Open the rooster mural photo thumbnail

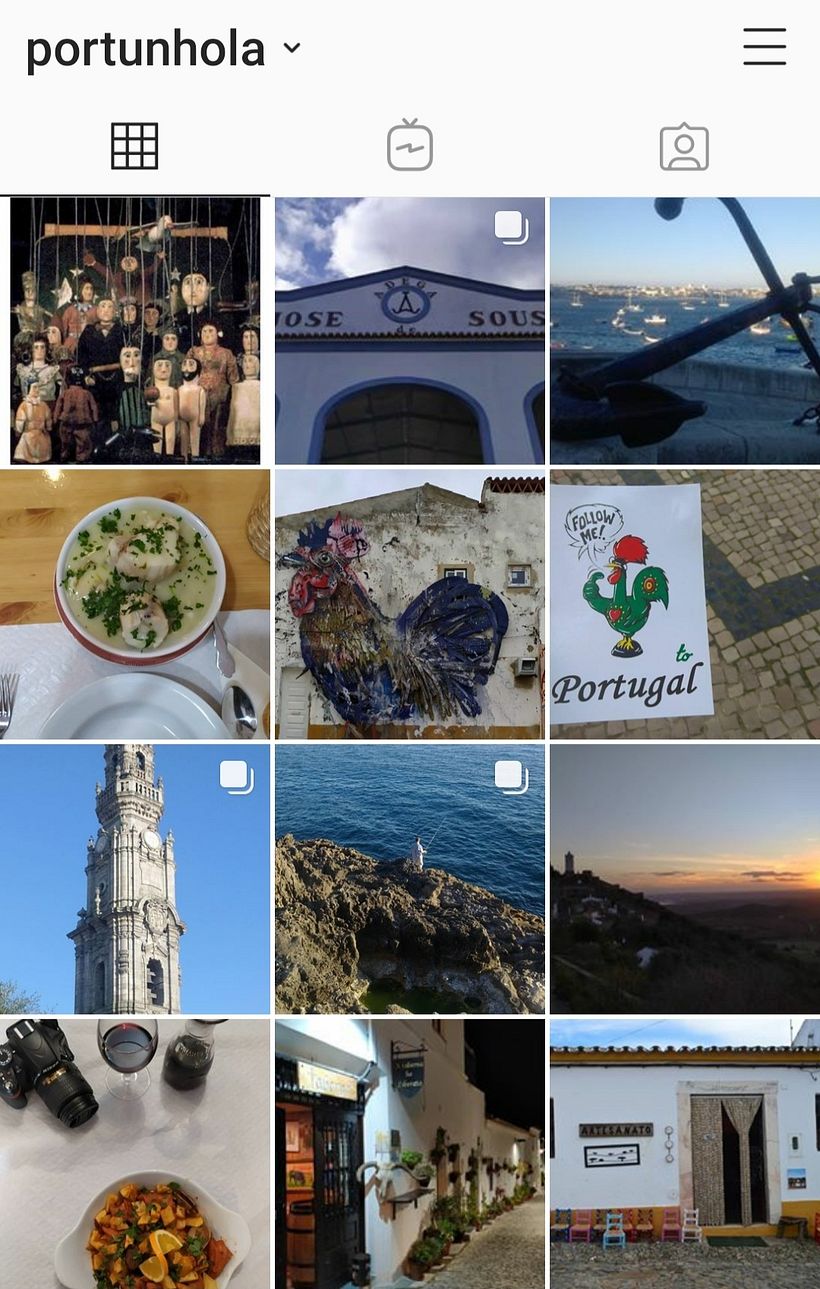click(409, 602)
